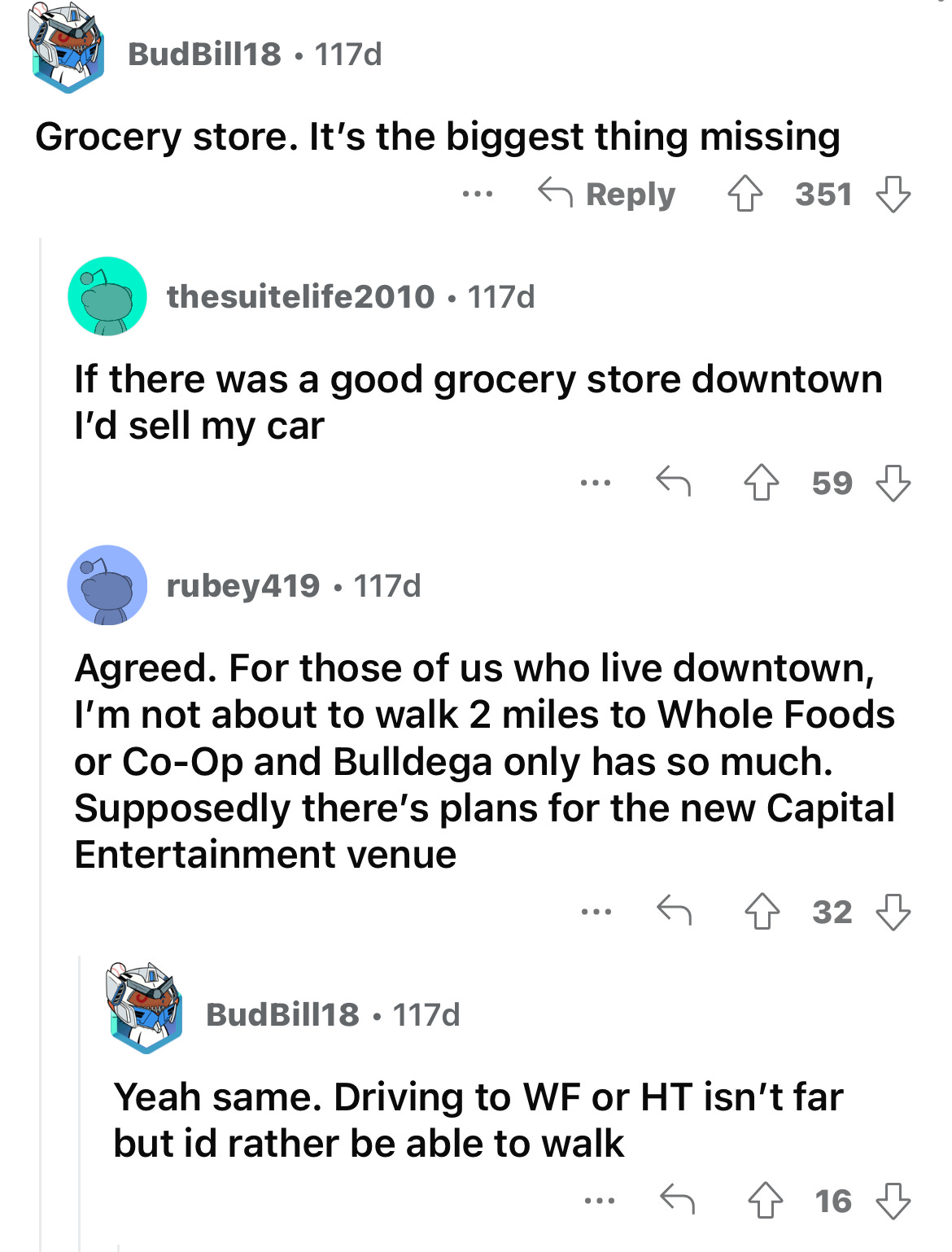Downvote rubey419's comment
The width and height of the screenshot is (952, 1252).
(x=893, y=912)
